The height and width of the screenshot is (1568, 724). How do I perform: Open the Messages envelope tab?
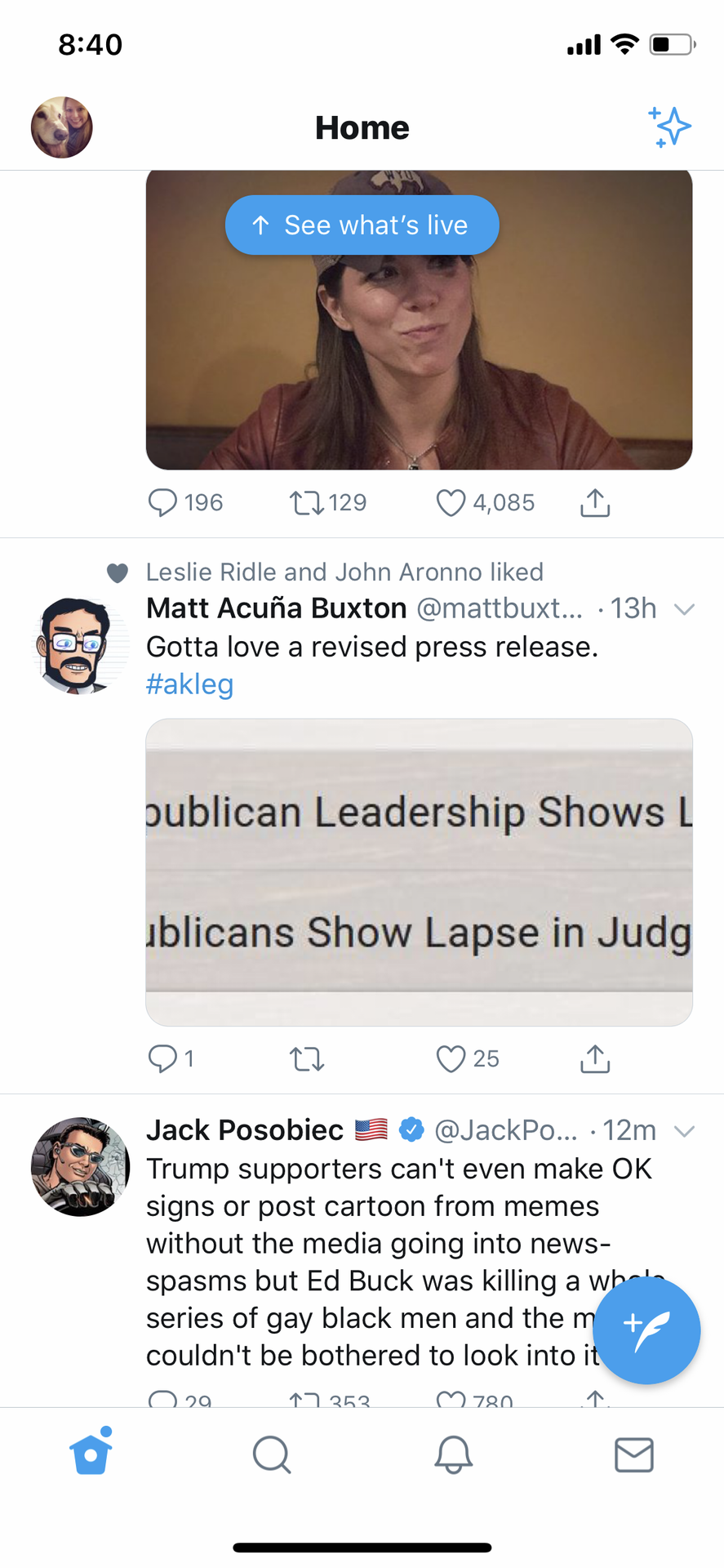(x=634, y=1454)
